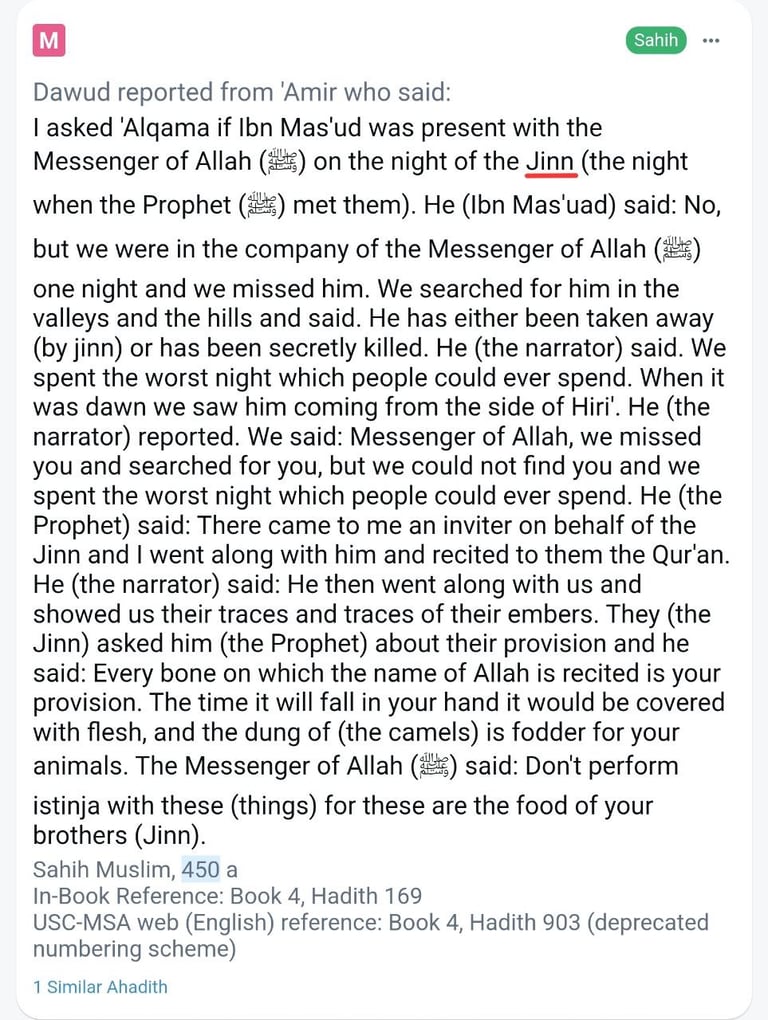Open the three-dot overflow menu

coord(711,41)
